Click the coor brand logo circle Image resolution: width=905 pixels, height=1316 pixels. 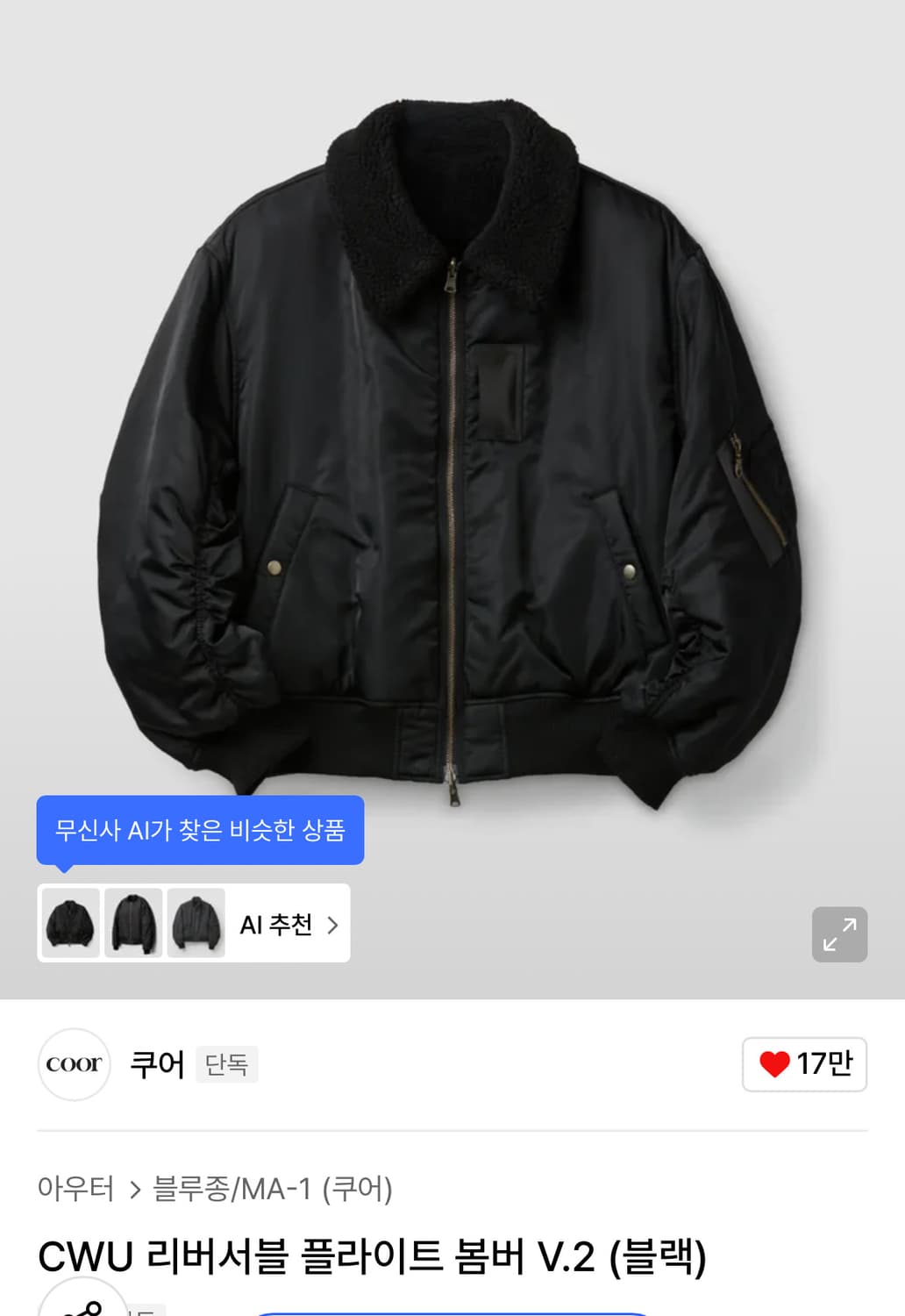74,1065
